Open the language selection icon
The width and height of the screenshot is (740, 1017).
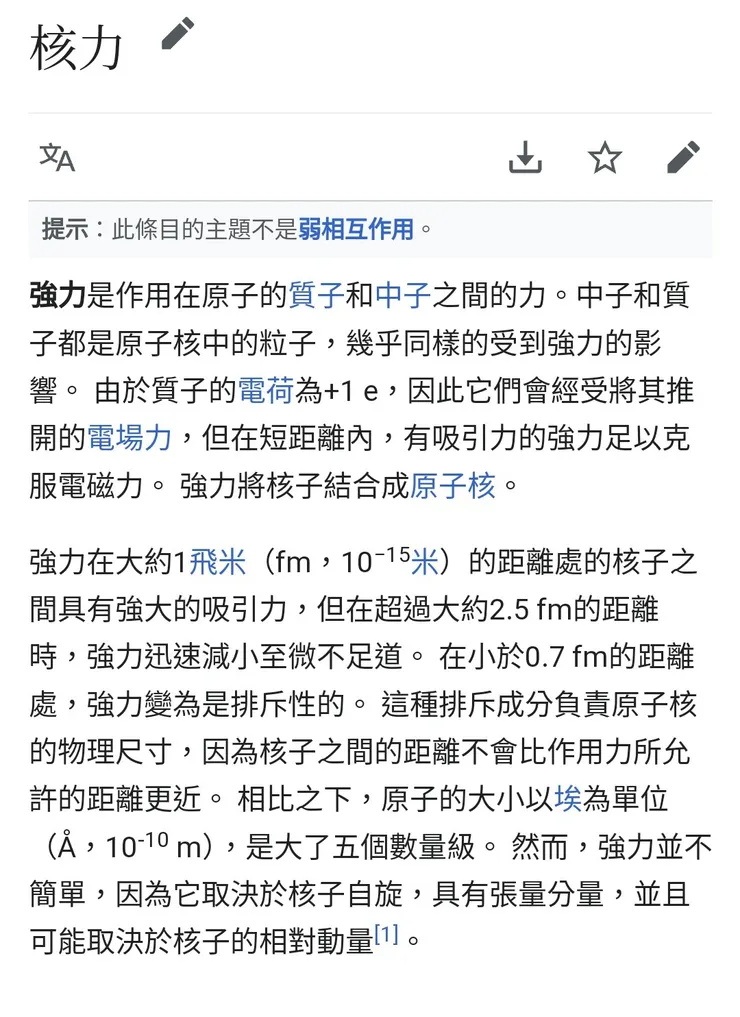(x=57, y=158)
